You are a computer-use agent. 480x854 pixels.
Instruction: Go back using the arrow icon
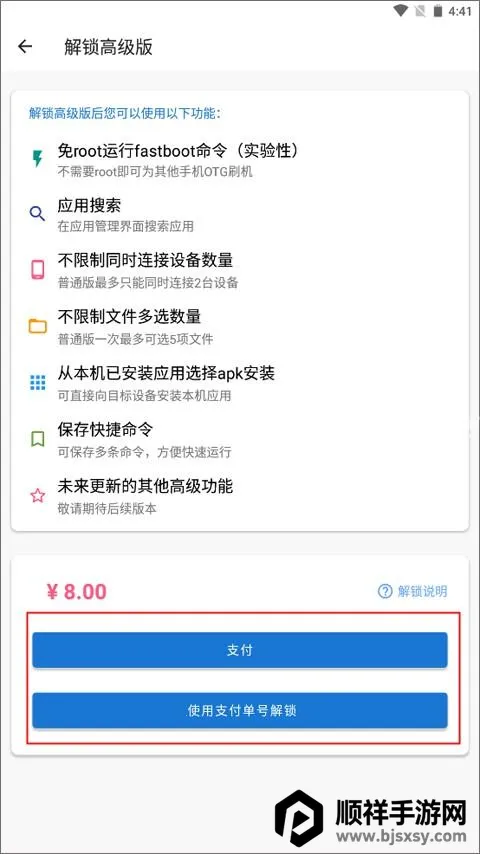(25, 47)
